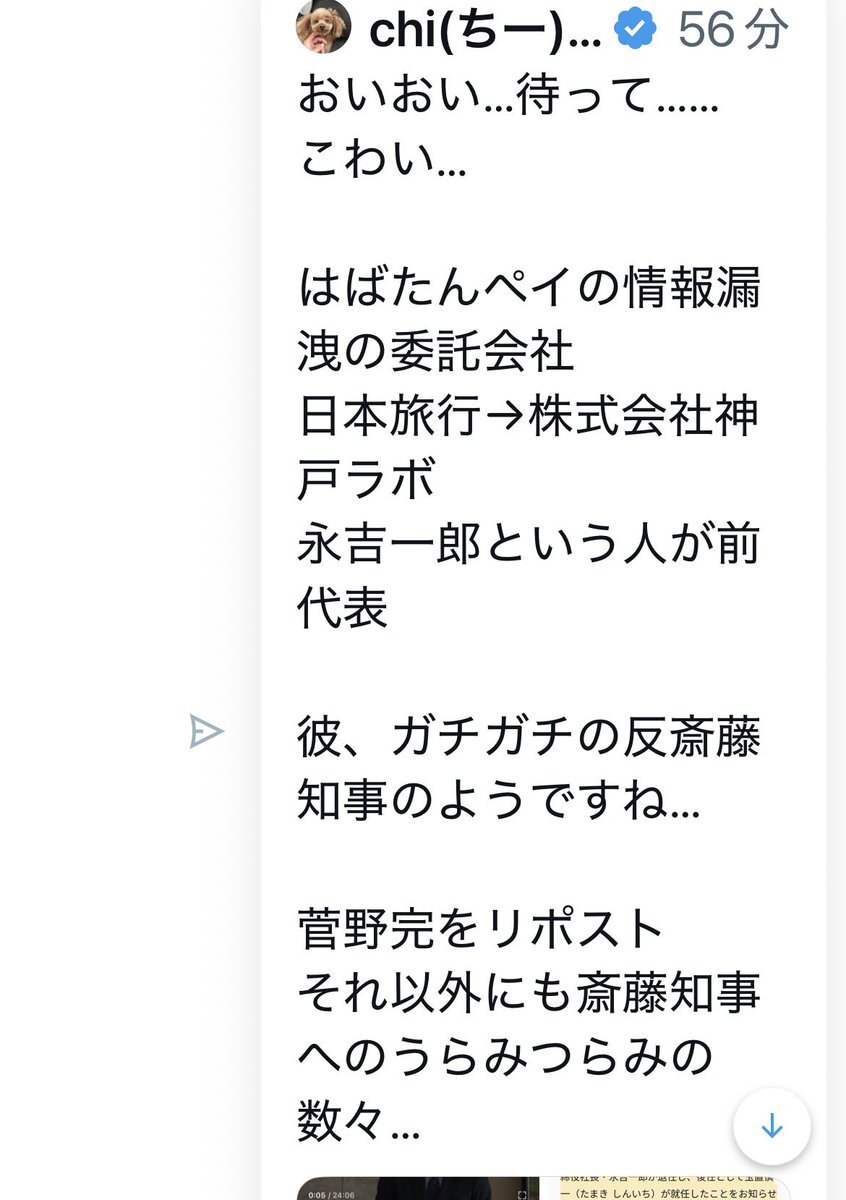Jump to latest with the down arrow button

coord(772,1126)
